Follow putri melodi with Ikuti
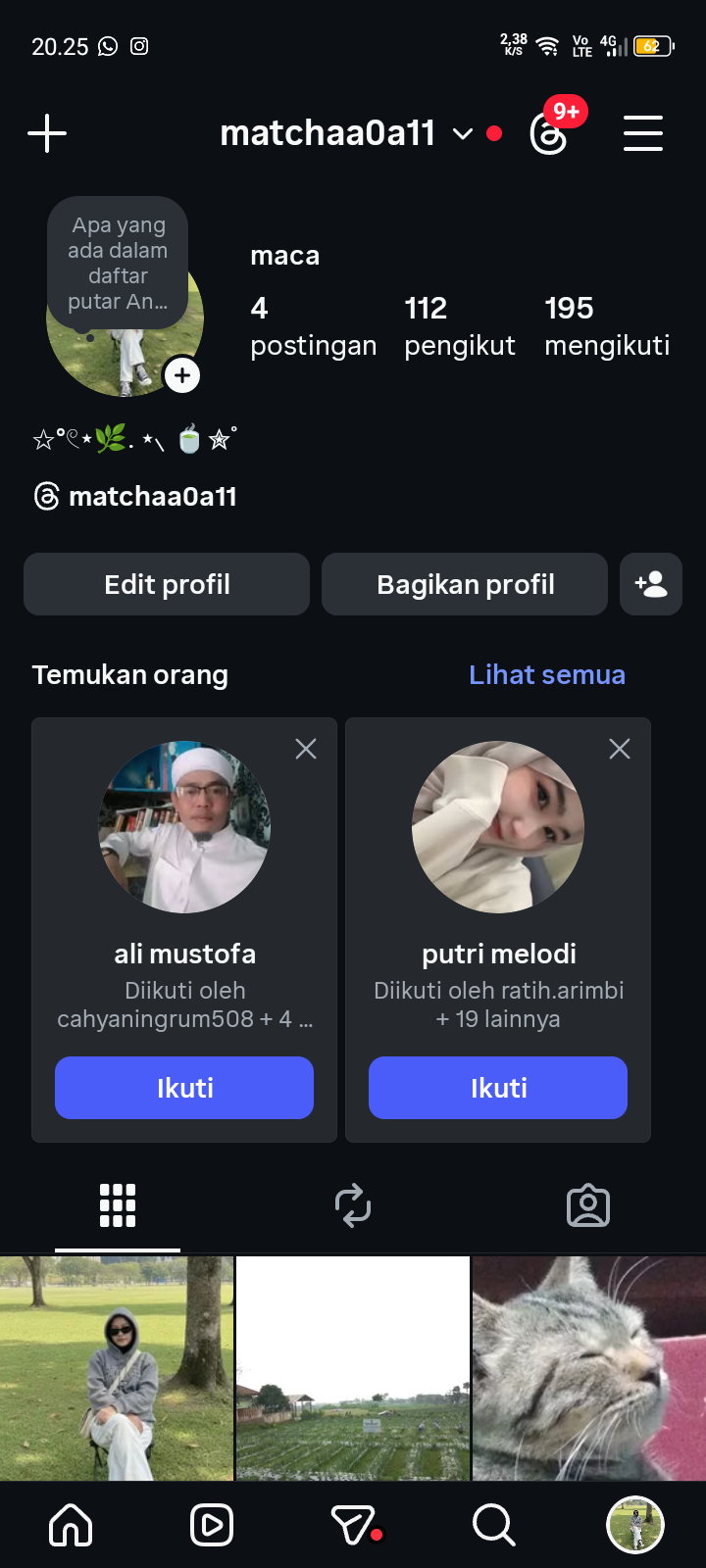This screenshot has width=706, height=1568. click(x=498, y=1088)
